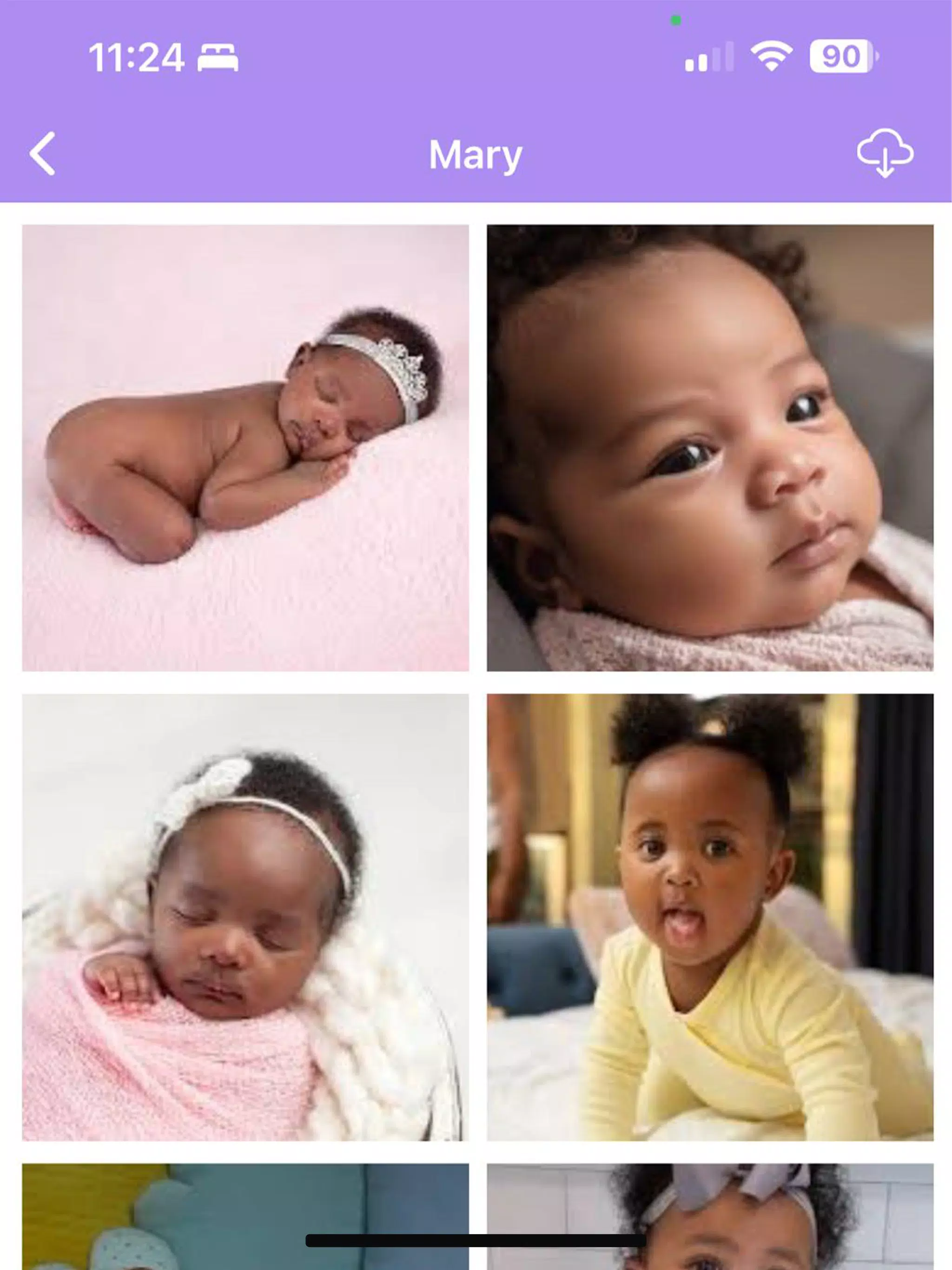952x1270 pixels.
Task: Open photo of baby in yellow onesie
Action: click(710, 917)
